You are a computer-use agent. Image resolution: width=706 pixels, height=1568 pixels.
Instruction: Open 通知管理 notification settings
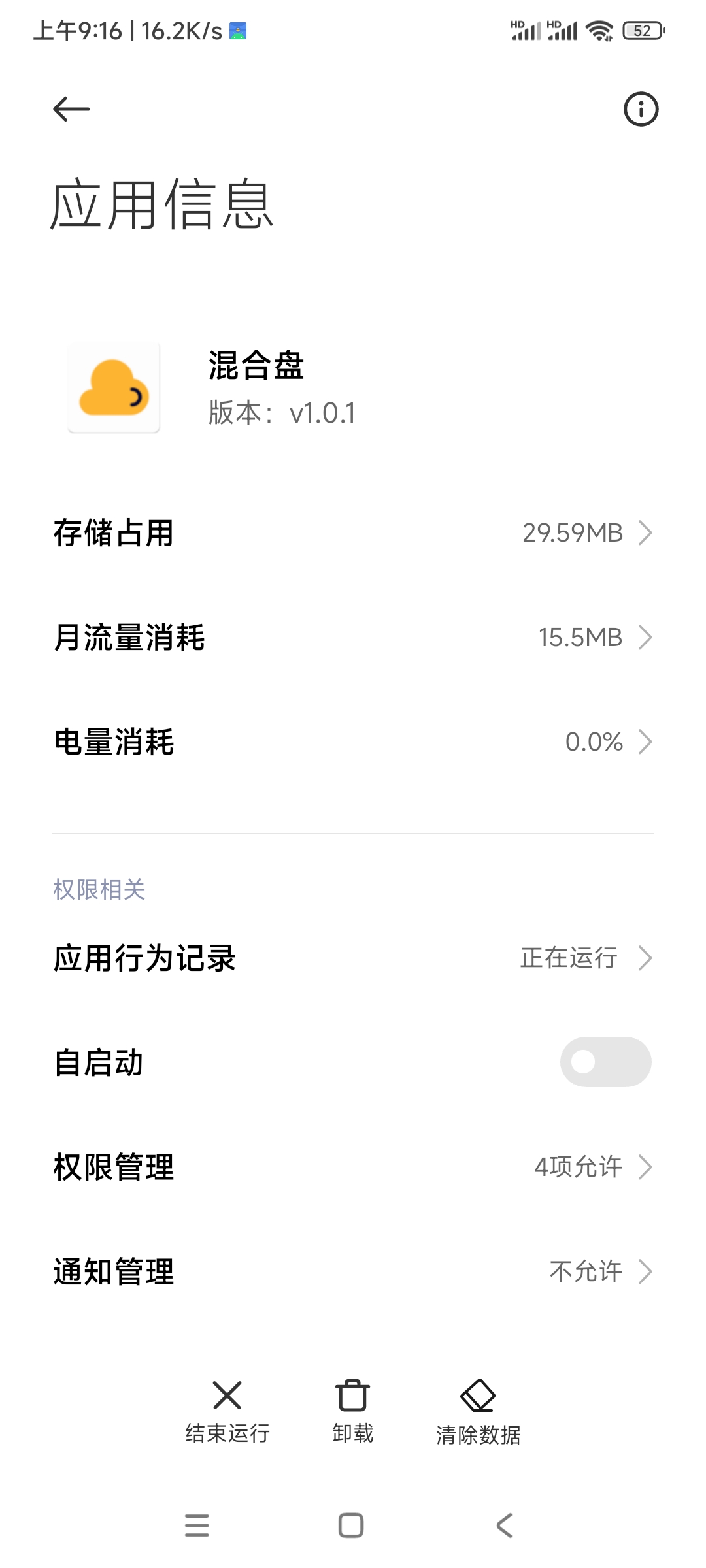pos(353,1272)
